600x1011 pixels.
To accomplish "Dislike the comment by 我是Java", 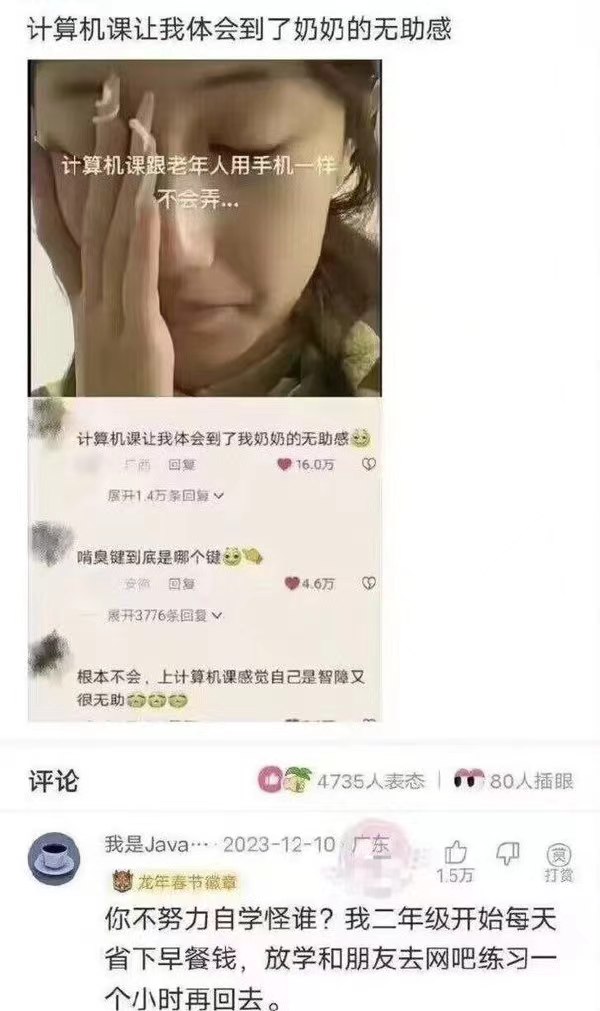I will pyautogui.click(x=508, y=852).
